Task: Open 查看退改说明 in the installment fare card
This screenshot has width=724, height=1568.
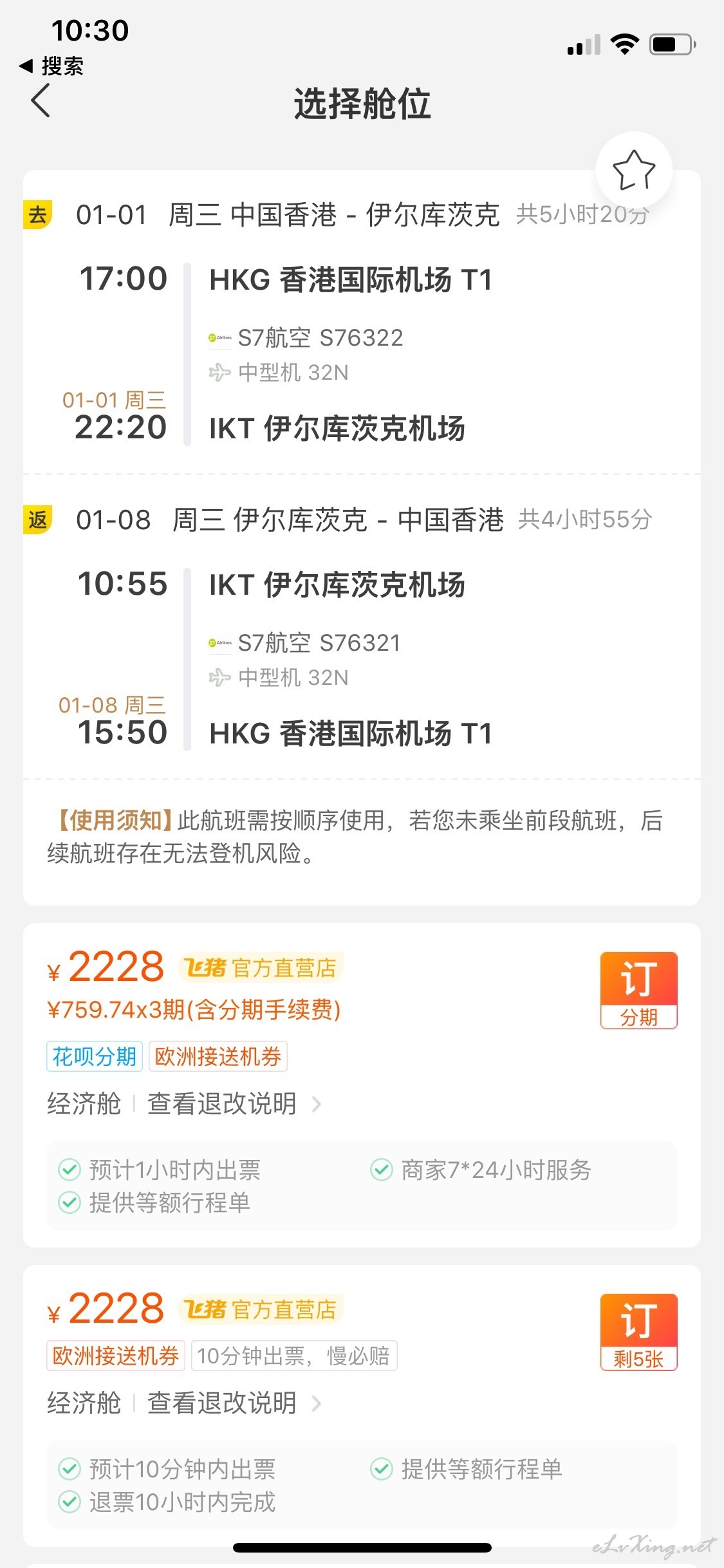Action: (x=234, y=1103)
